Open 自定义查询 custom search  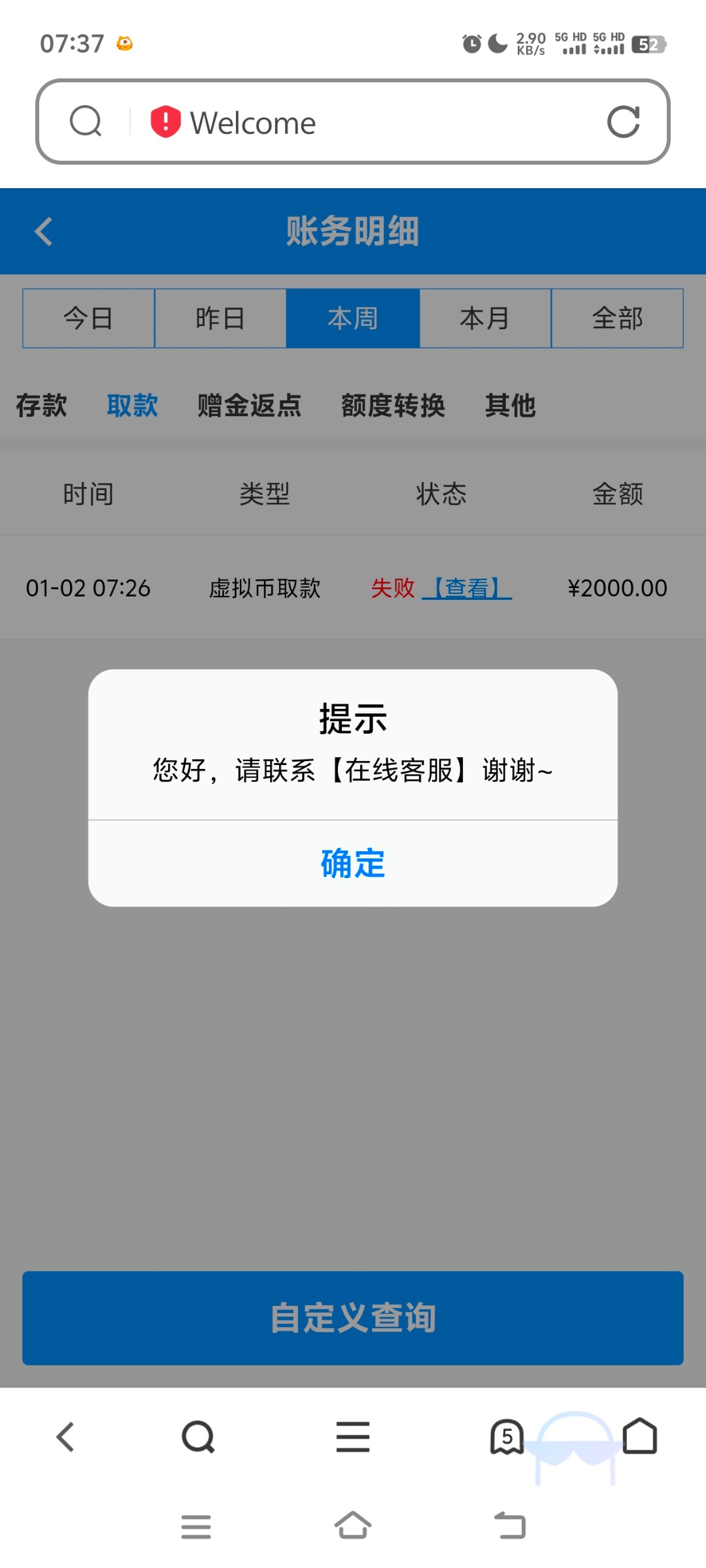coord(353,1318)
